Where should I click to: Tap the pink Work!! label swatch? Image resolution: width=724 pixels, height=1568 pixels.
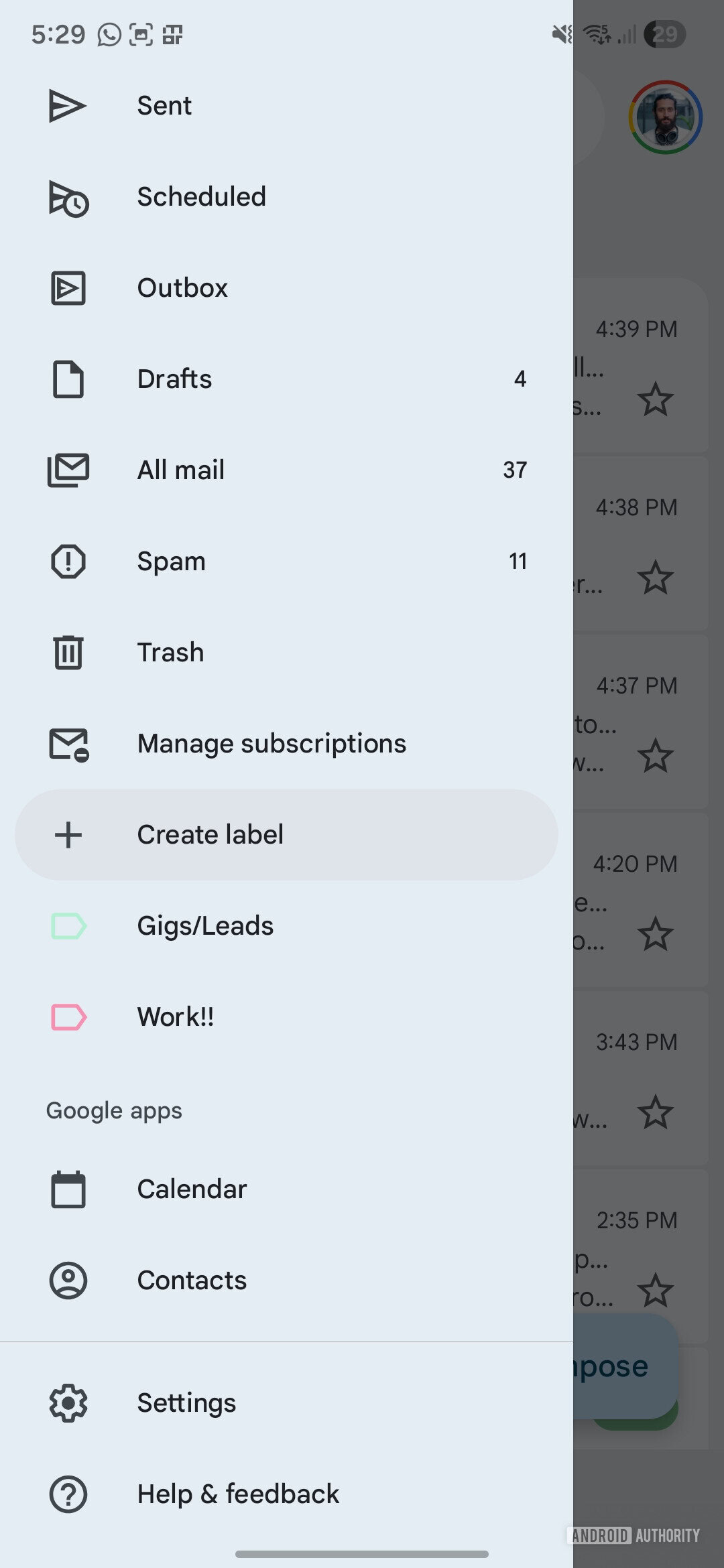68,1017
